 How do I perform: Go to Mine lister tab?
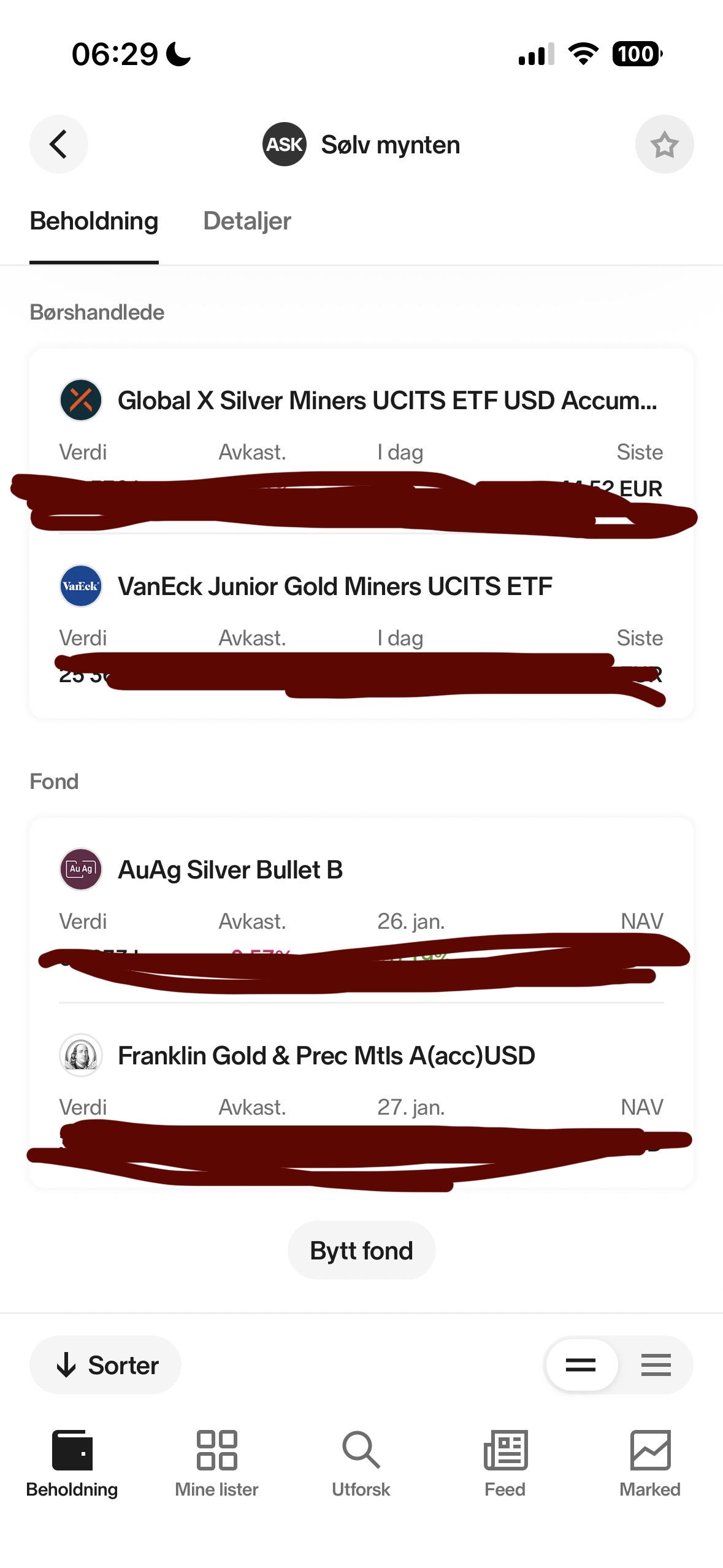(x=216, y=1464)
